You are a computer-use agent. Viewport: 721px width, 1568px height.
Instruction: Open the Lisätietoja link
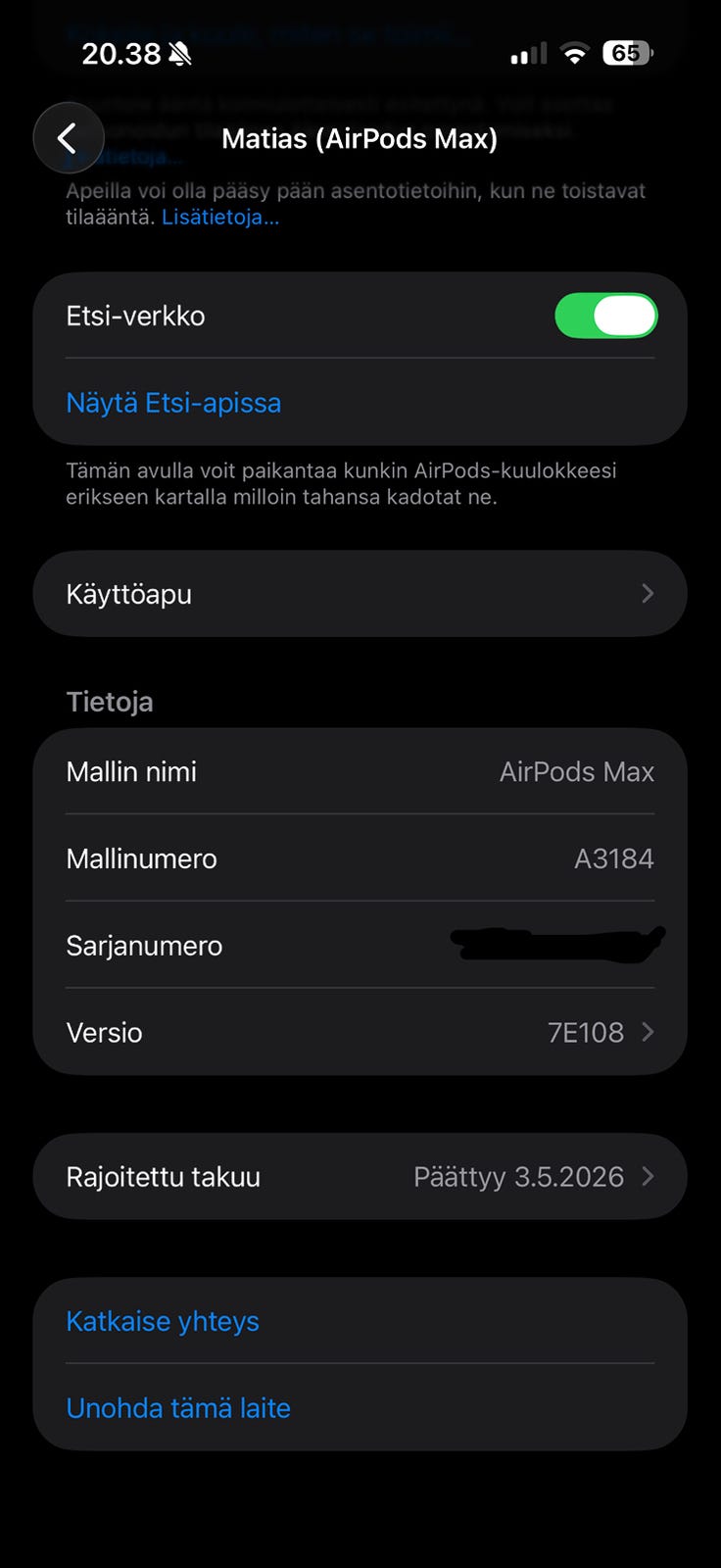[220, 218]
